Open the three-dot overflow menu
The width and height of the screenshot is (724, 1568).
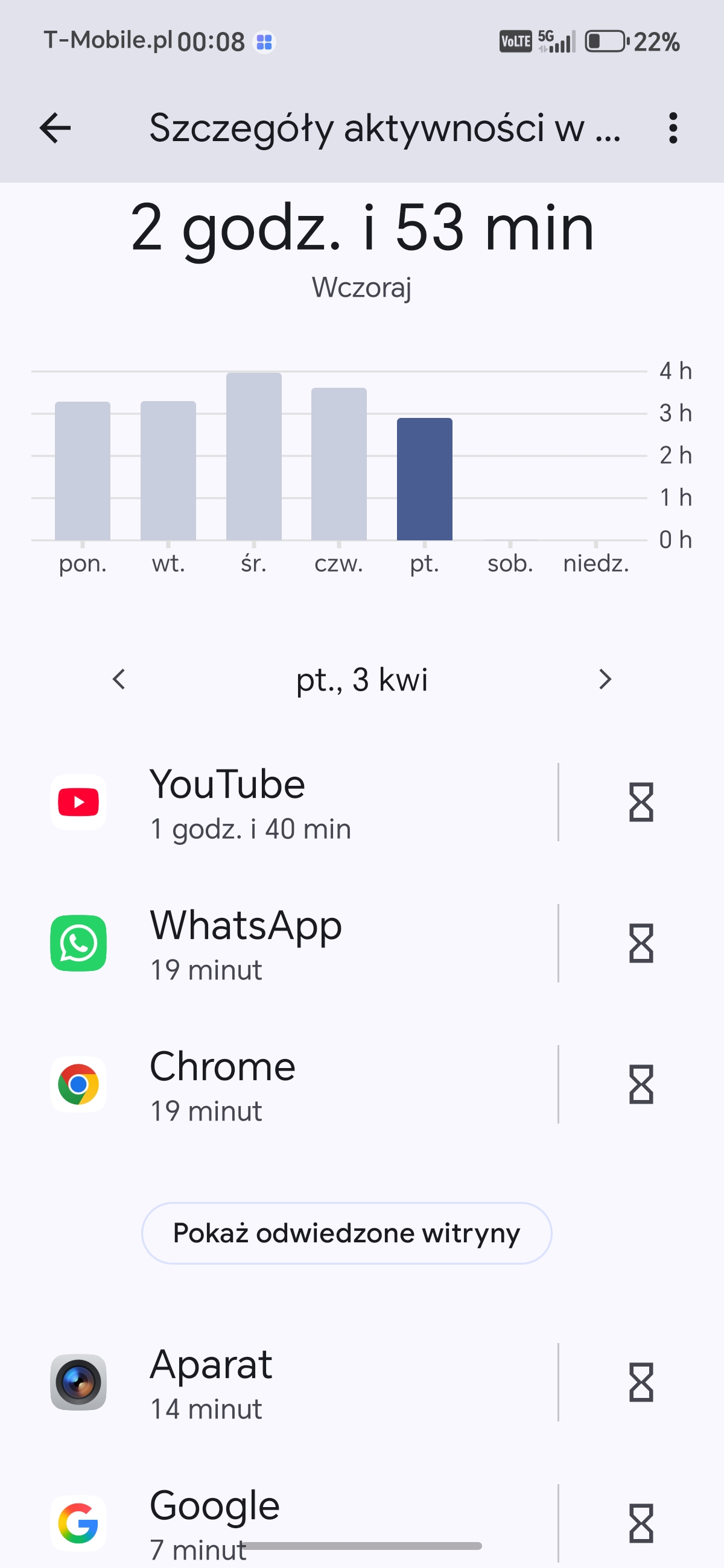[672, 128]
